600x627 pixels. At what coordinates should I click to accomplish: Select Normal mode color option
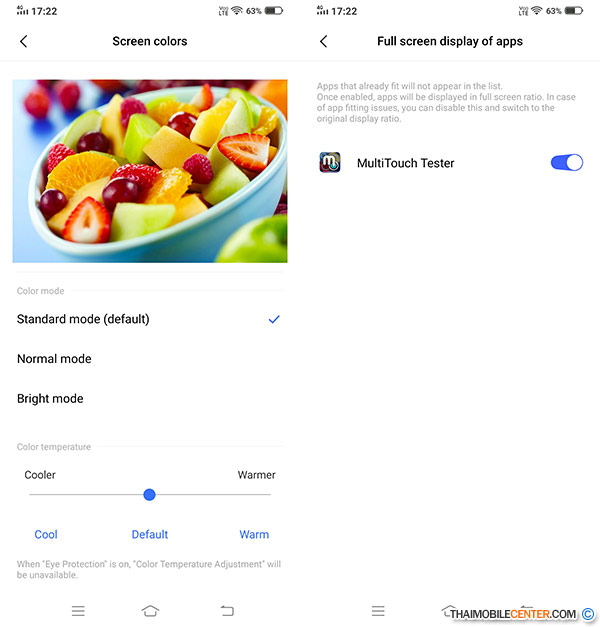tap(54, 359)
